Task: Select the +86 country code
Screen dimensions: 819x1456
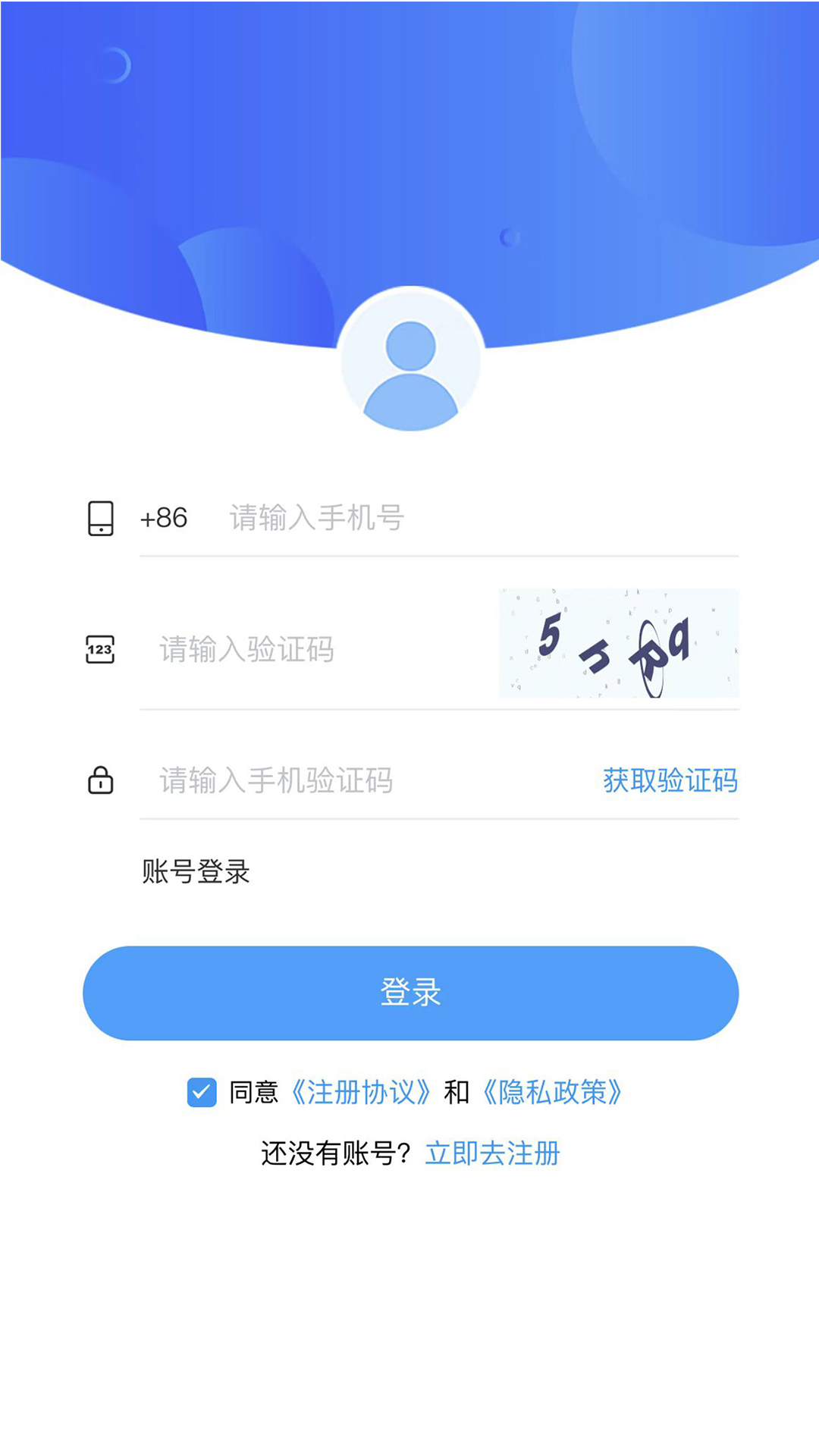Action: (x=164, y=517)
